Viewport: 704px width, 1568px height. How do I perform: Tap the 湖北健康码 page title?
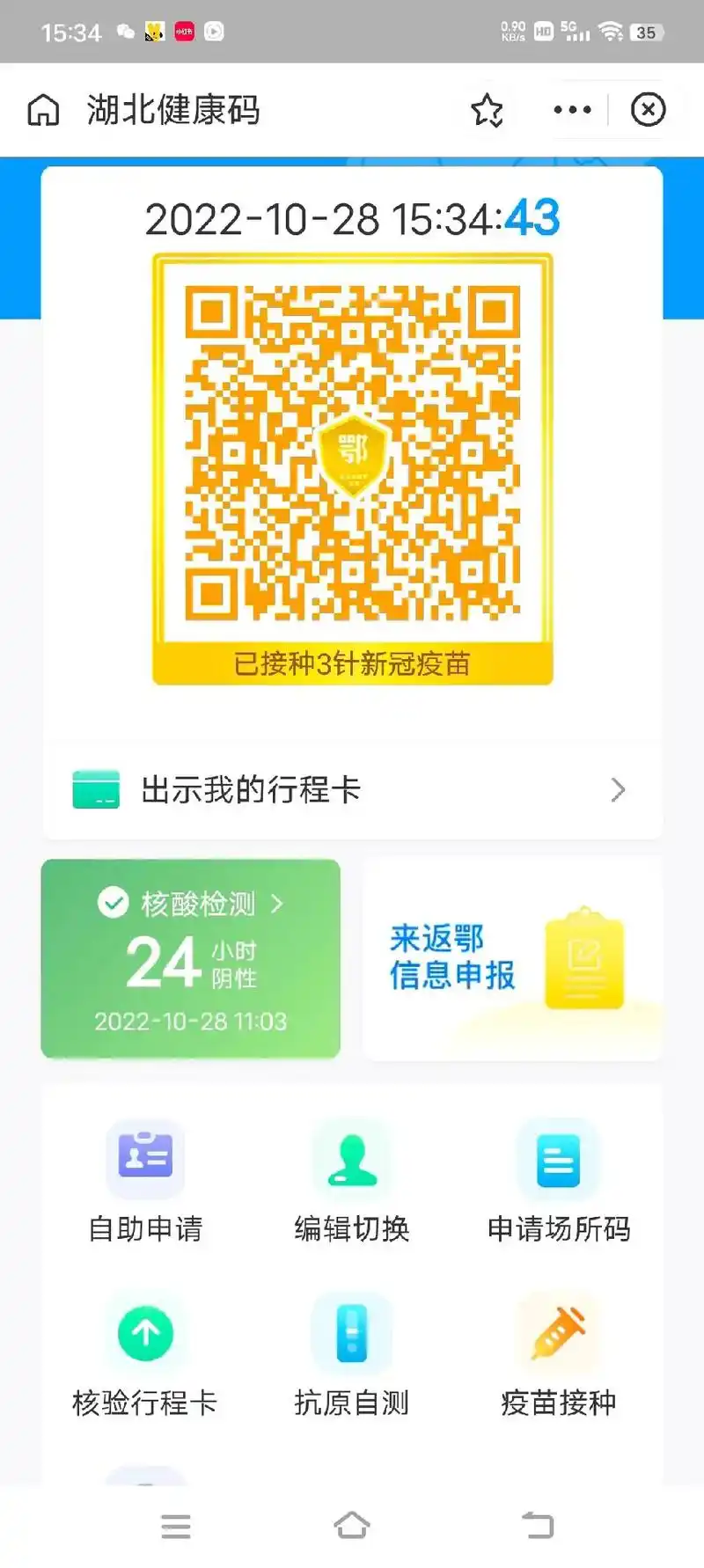click(172, 109)
